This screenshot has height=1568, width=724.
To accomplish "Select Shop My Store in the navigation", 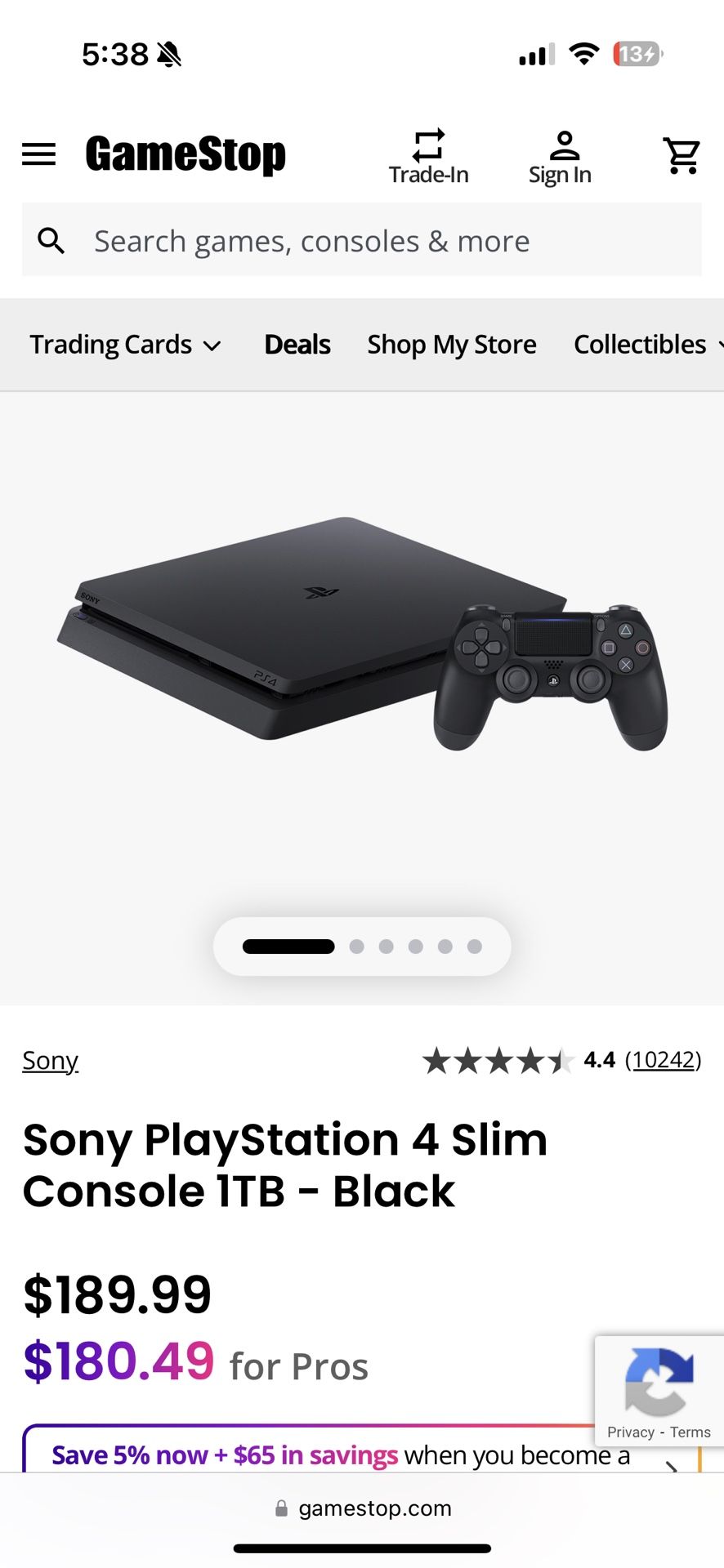I will pyautogui.click(x=451, y=344).
